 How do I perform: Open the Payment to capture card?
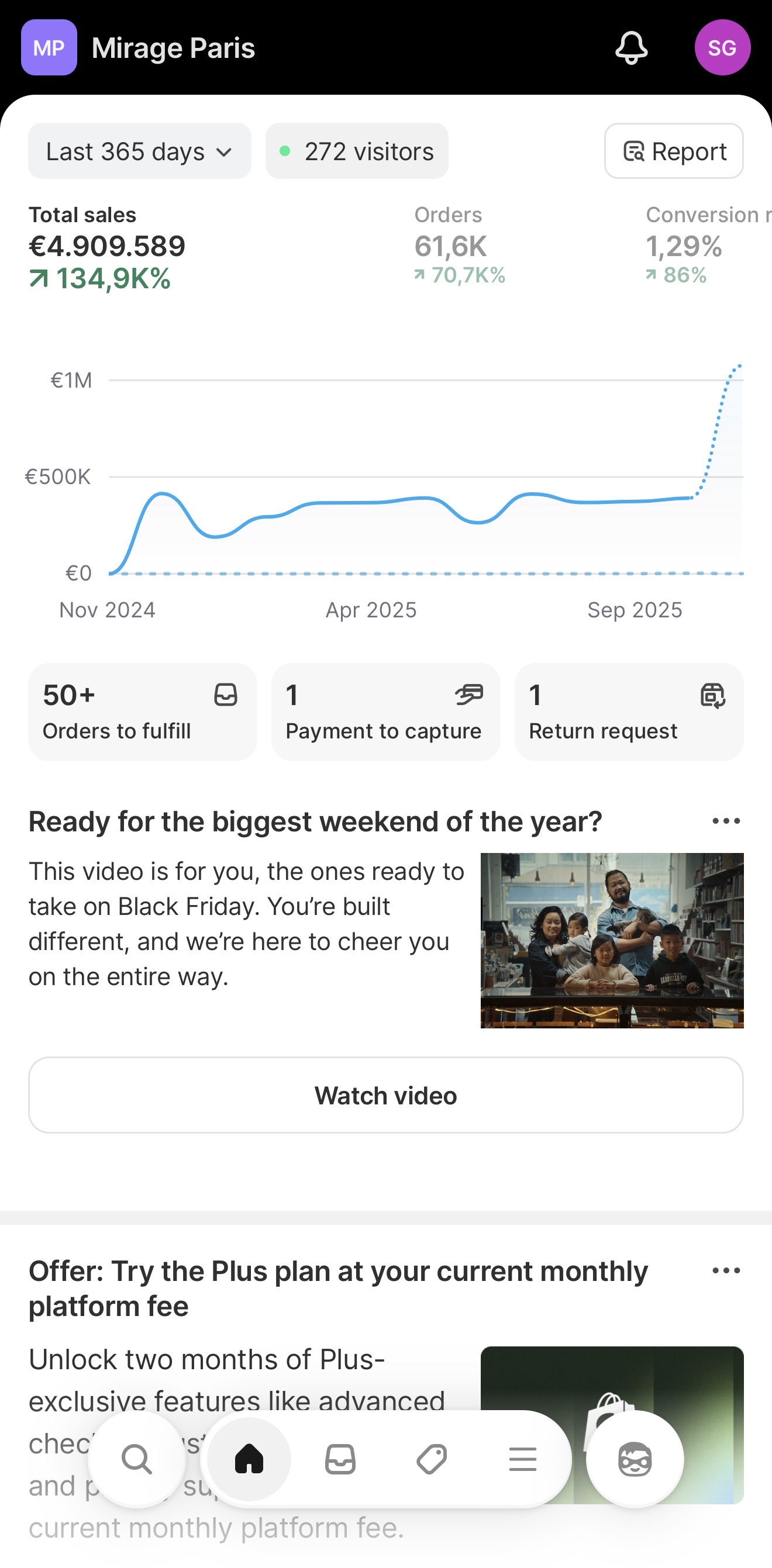tap(385, 712)
